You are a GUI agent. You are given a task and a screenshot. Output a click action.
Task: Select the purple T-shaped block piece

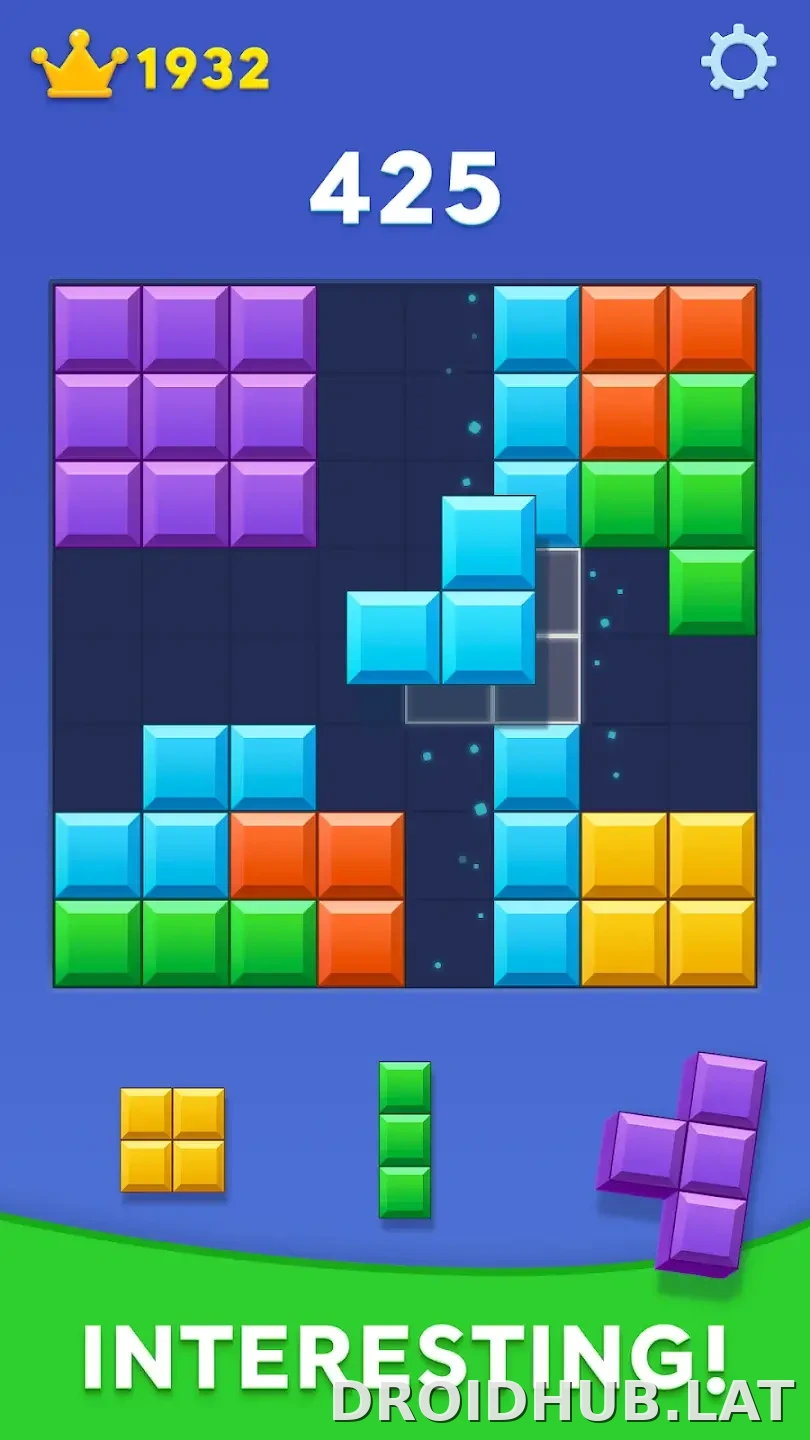(684, 1164)
